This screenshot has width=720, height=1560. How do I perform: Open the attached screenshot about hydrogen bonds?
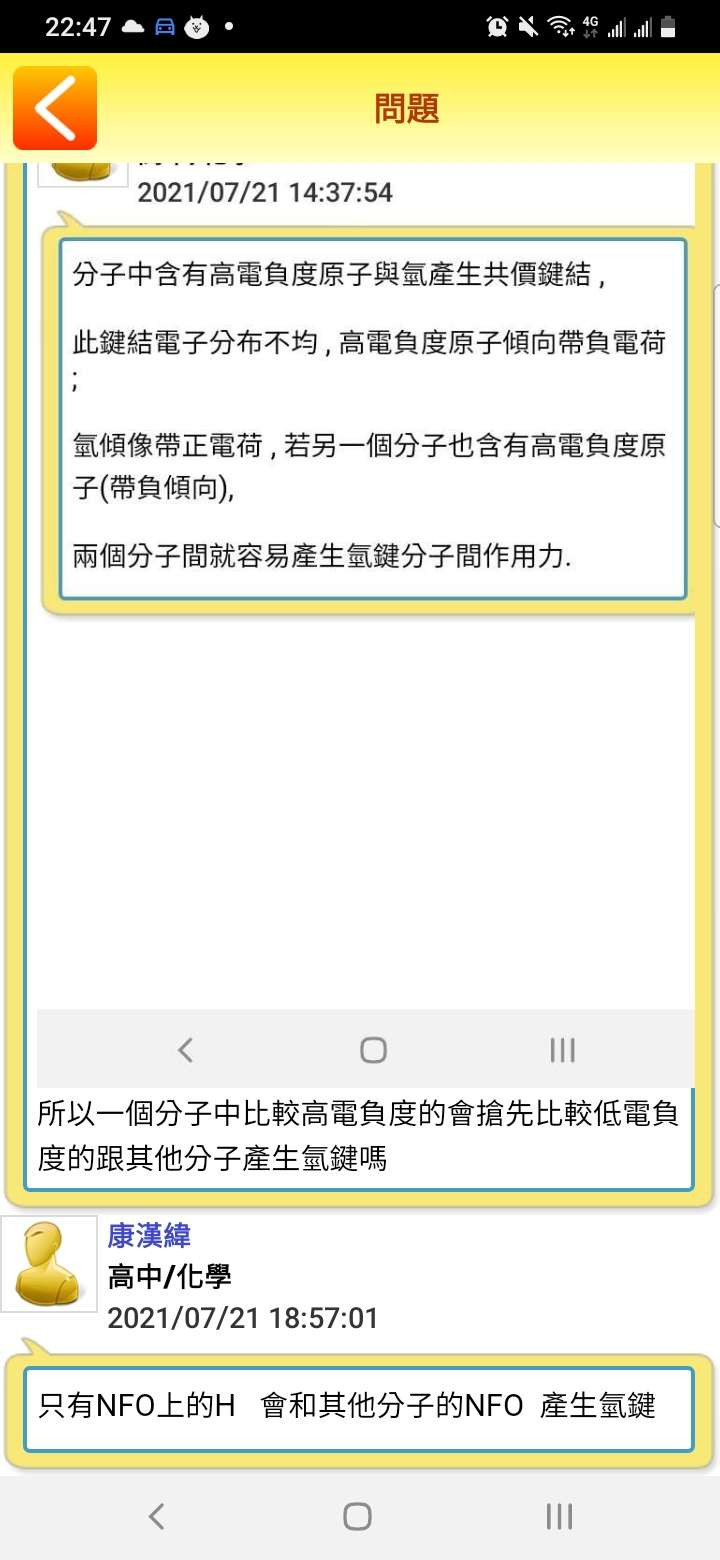[366, 625]
